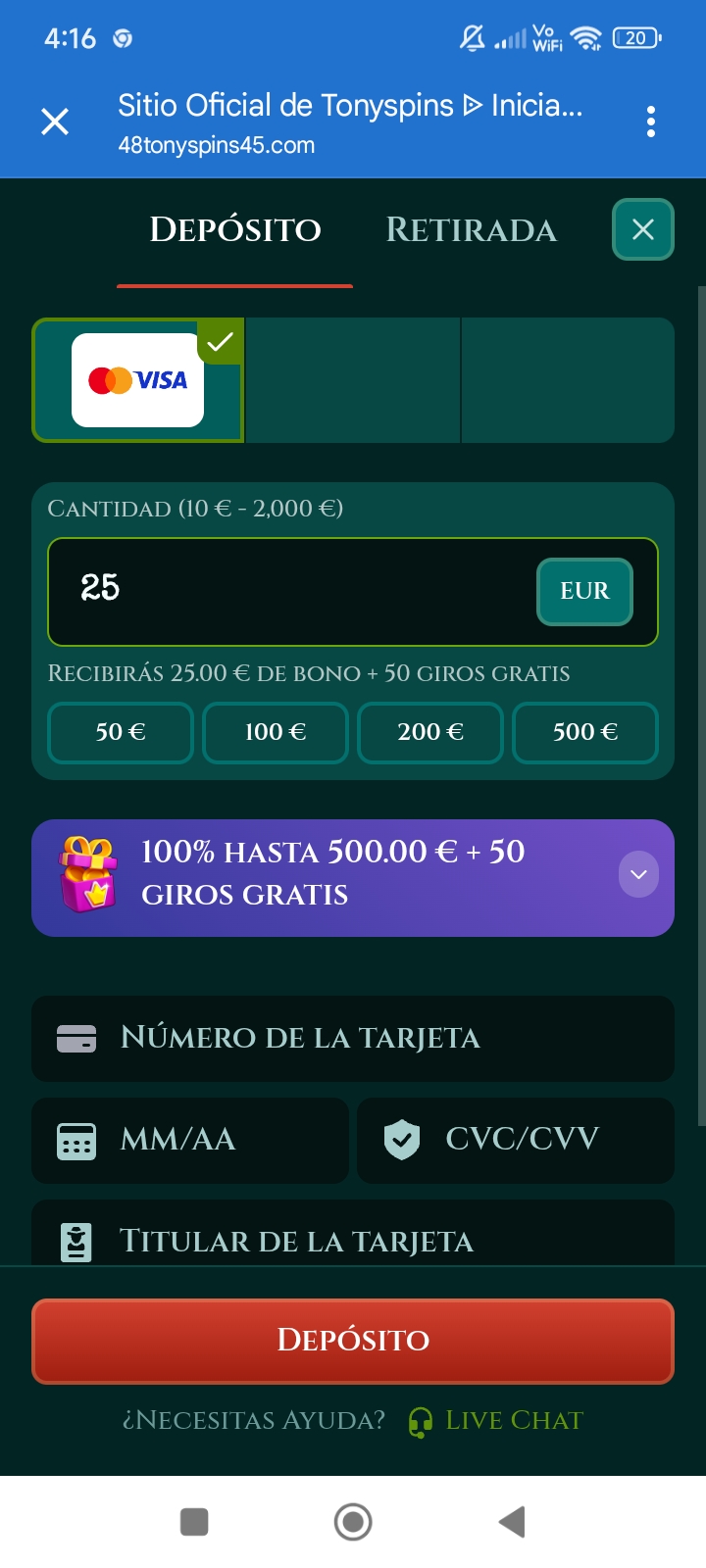Viewport: 706px width, 1568px height.
Task: Choose the 100 € quick amount
Action: [x=276, y=732]
